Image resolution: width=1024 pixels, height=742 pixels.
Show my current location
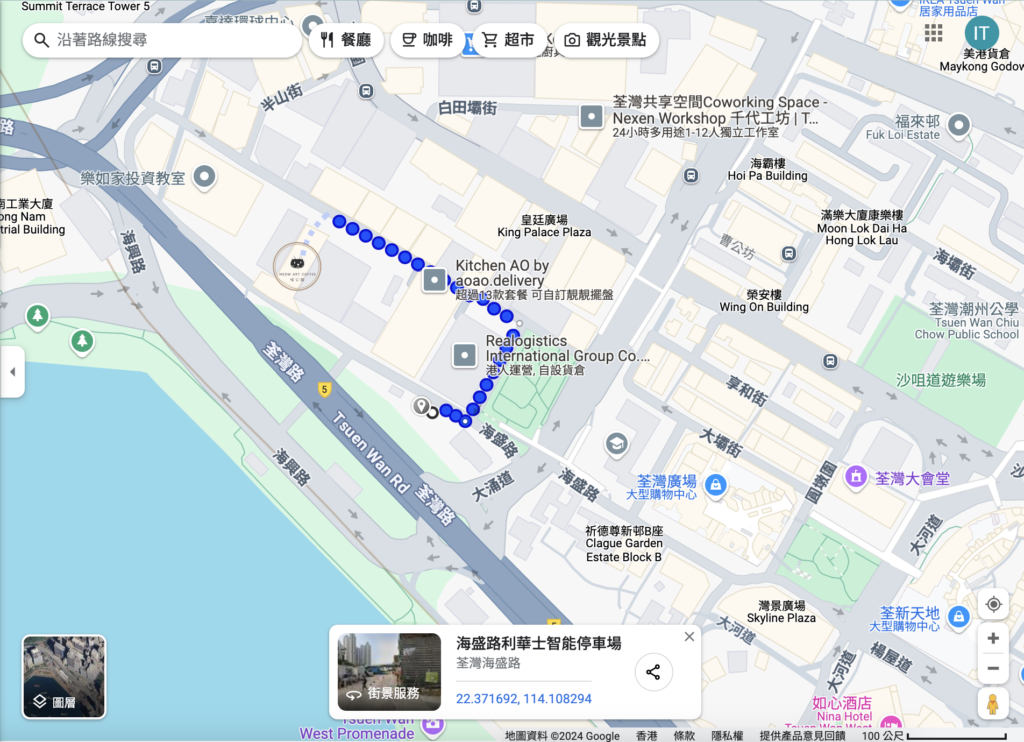point(993,605)
